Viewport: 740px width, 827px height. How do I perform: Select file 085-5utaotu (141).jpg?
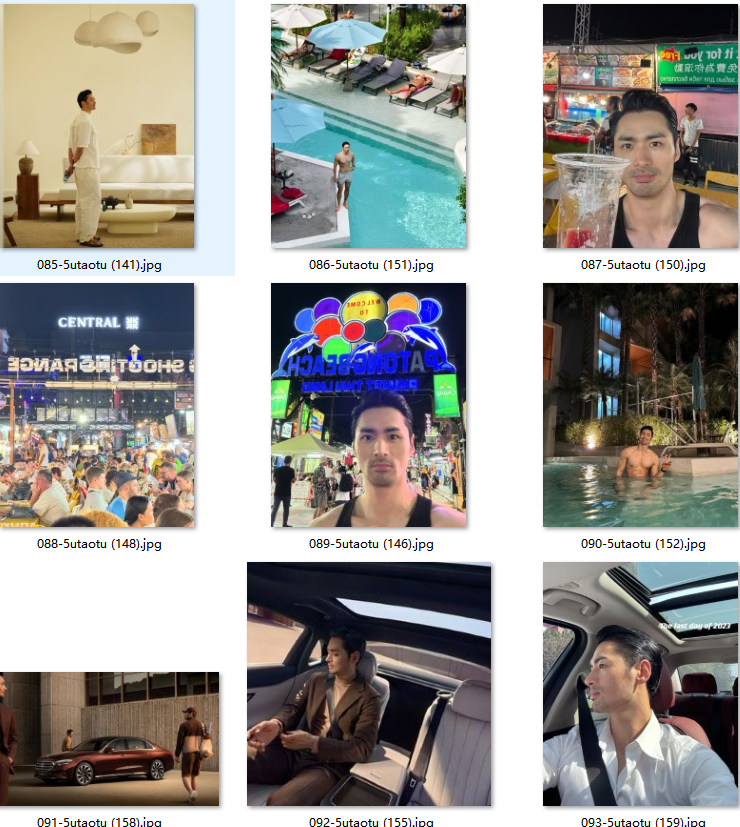click(x=98, y=125)
